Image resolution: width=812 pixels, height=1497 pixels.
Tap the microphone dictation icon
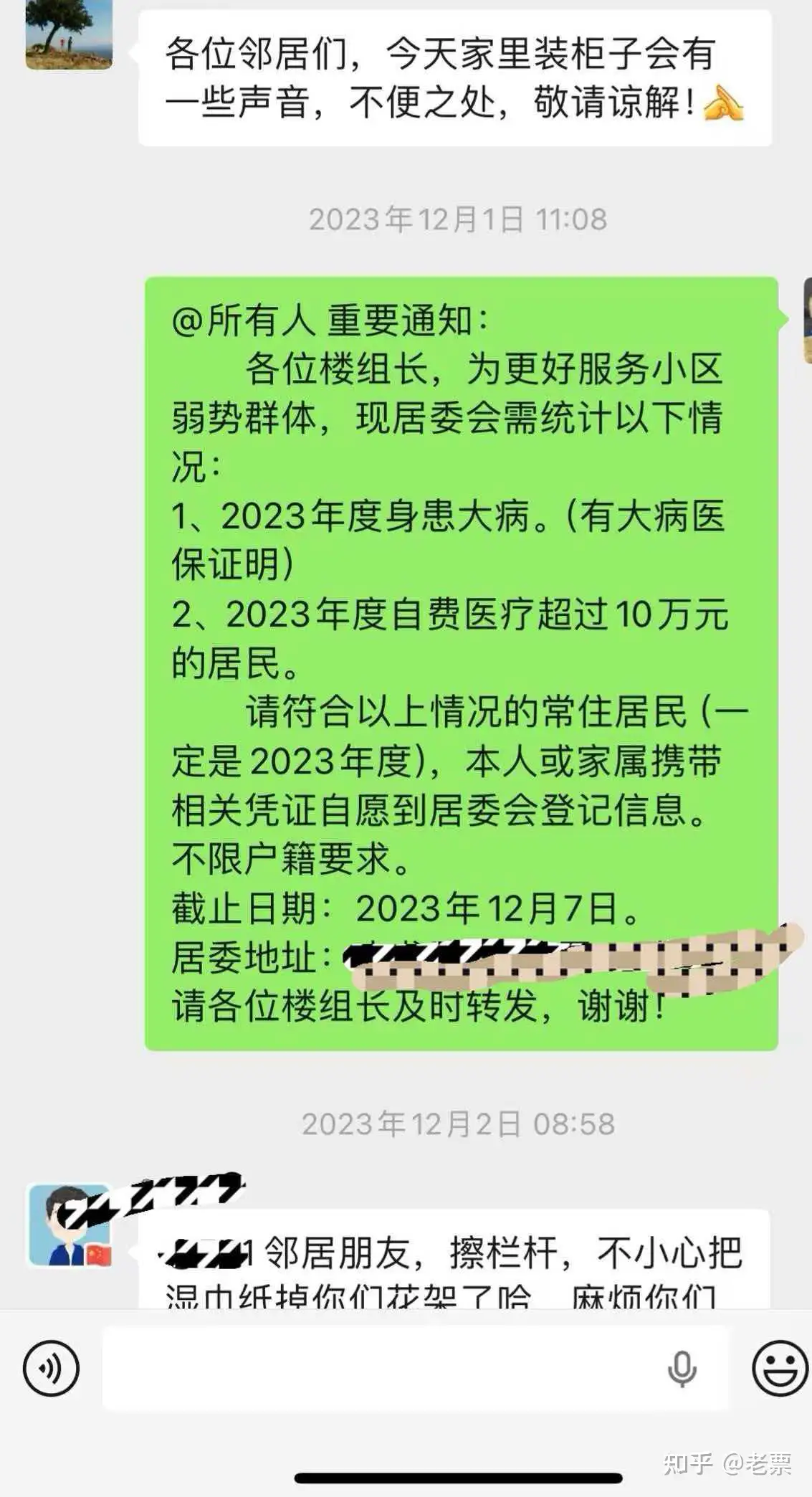click(x=682, y=1368)
